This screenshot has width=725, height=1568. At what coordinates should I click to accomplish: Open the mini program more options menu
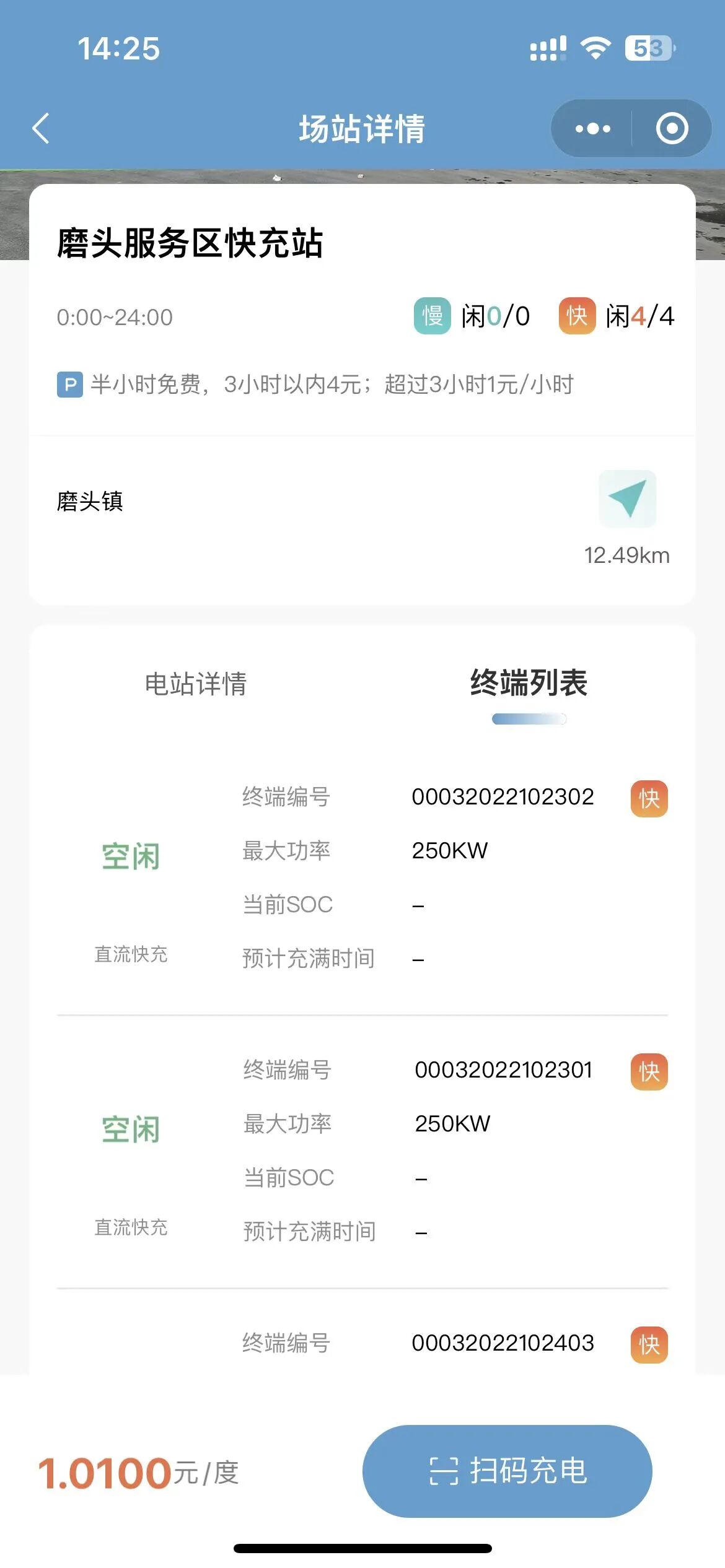pos(592,129)
